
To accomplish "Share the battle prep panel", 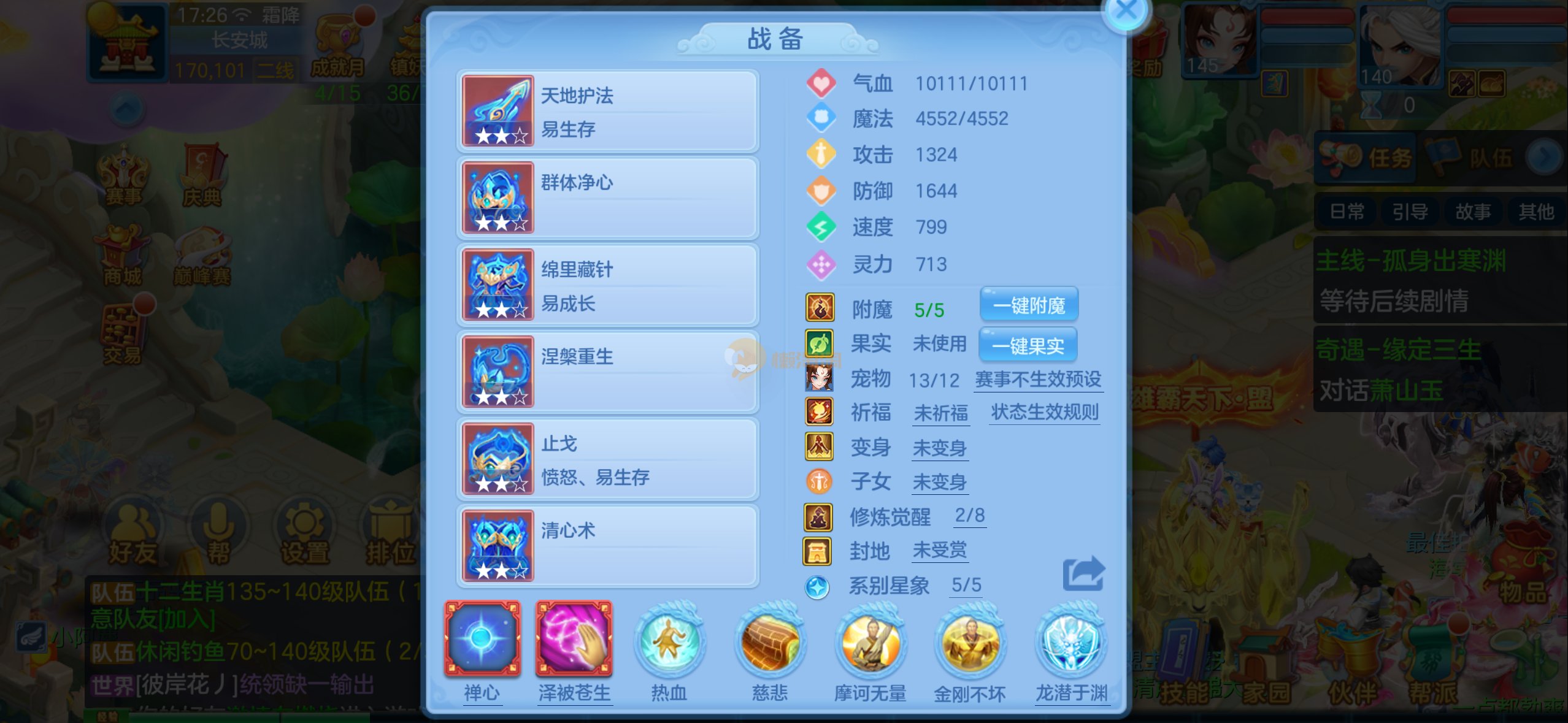I will pyautogui.click(x=1083, y=574).
